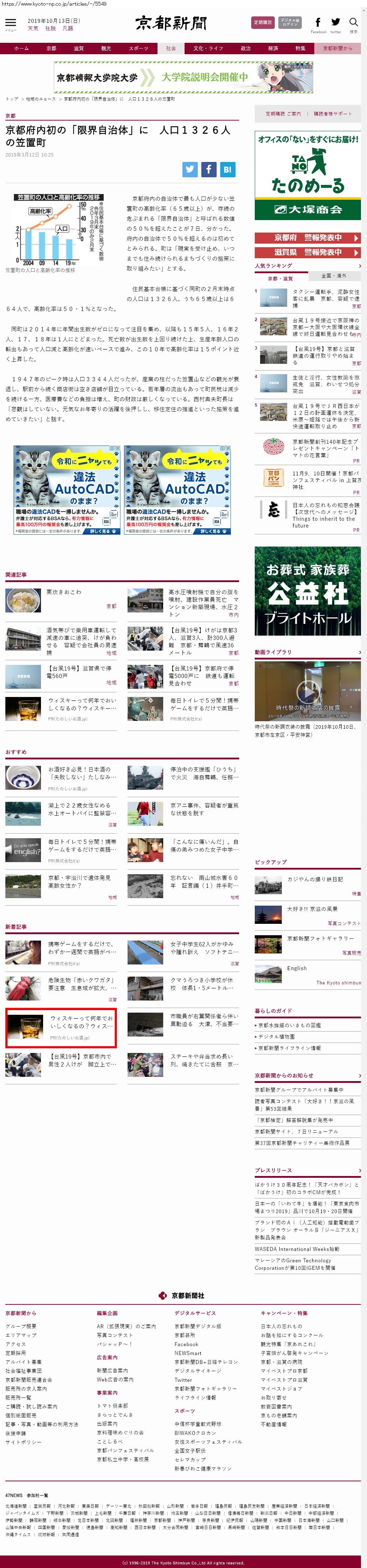Image resolution: width=367 pixels, height=1568 pixels.
Task: Switch to the 滋賀 navigation tab
Action: 78,49
